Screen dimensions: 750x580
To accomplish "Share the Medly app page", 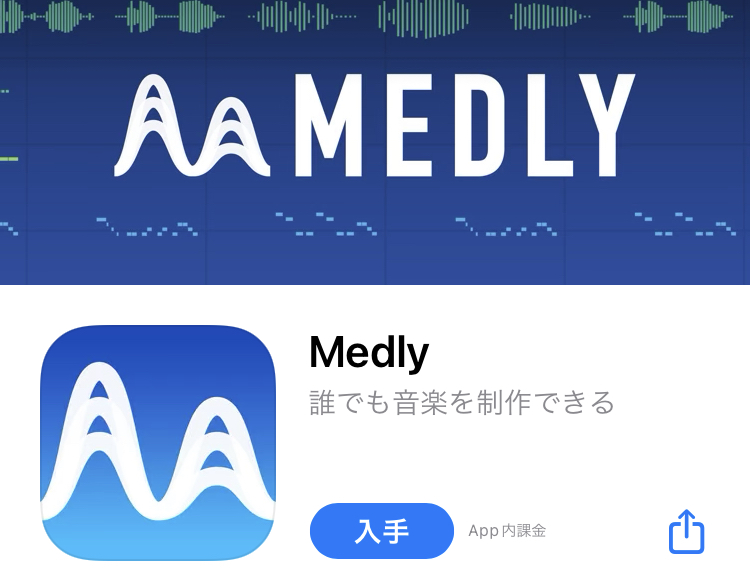I will 686,531.
